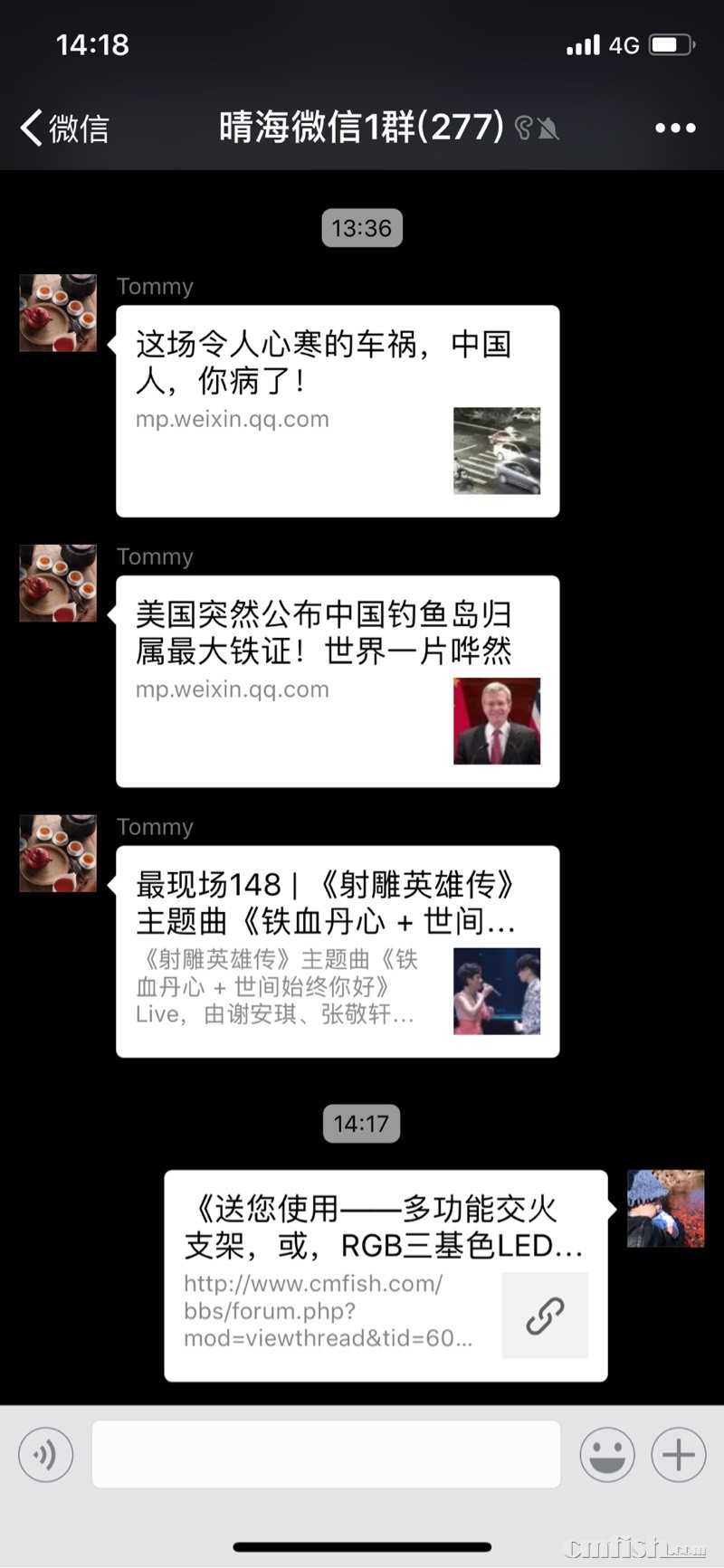Focus the message text field
Image resolution: width=724 pixels, height=1568 pixels.
pos(326,1455)
